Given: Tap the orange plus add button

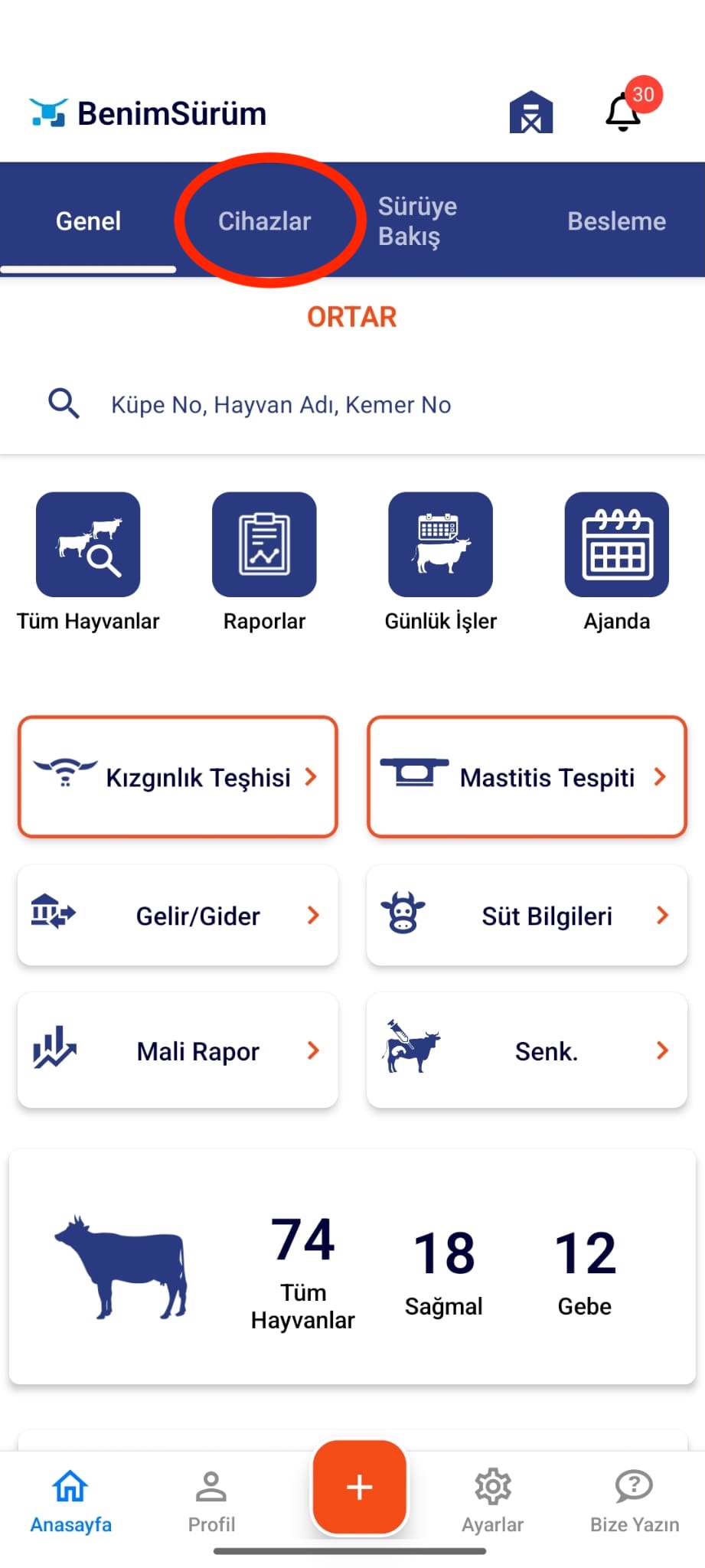Looking at the screenshot, I should 359,1487.
